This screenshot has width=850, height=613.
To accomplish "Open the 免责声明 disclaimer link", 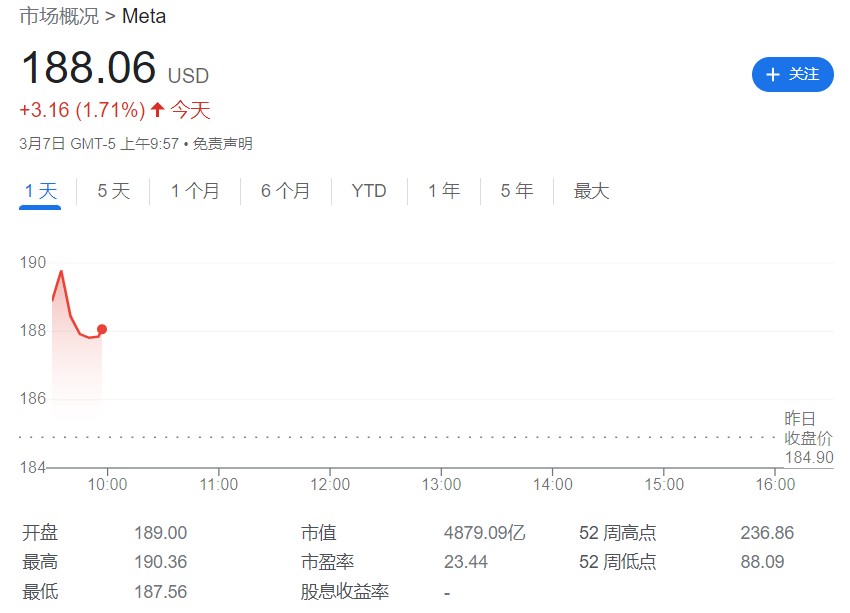I will click(x=223, y=144).
